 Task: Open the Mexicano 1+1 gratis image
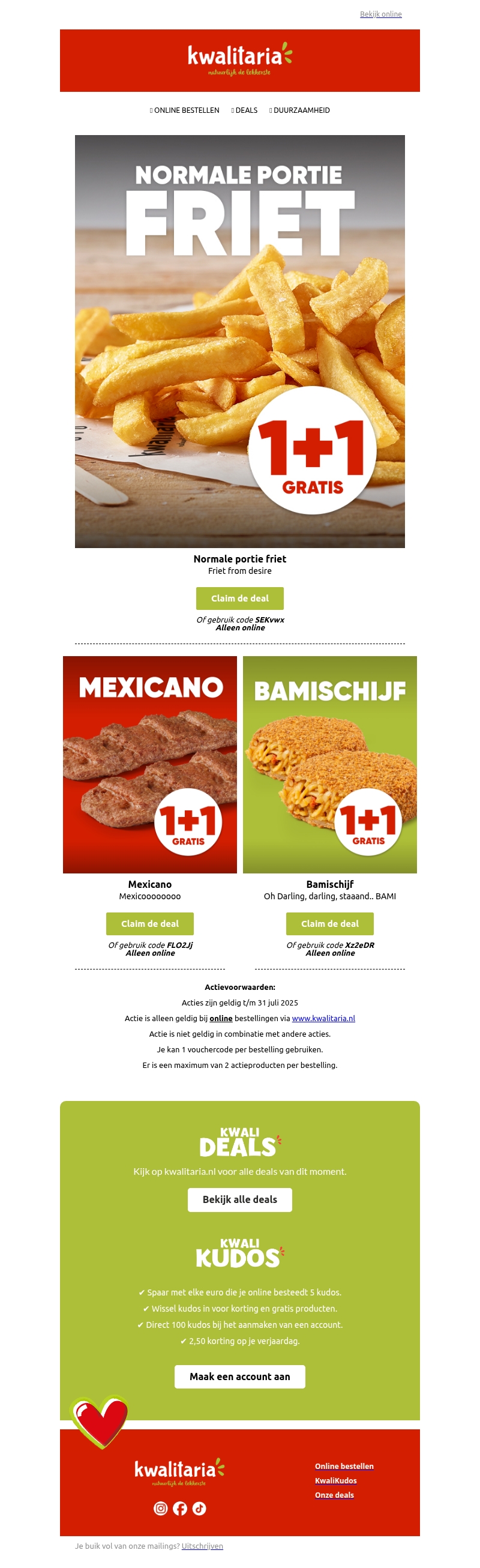pyautogui.click(x=149, y=764)
